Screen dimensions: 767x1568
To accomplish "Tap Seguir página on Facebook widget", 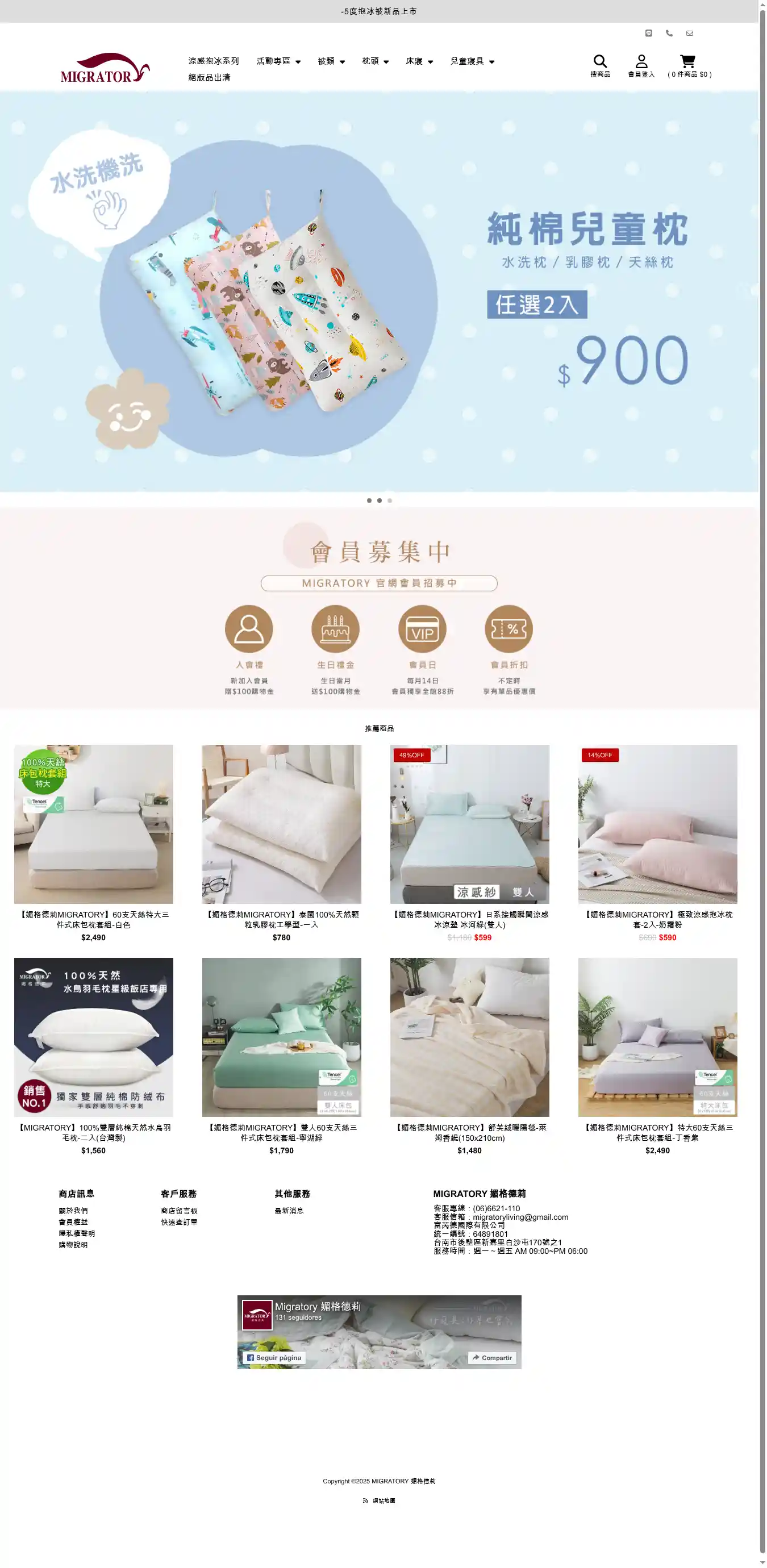I will click(x=273, y=1358).
